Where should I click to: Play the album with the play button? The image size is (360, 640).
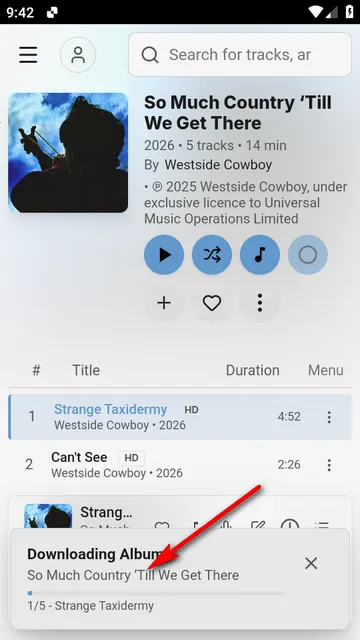pyautogui.click(x=164, y=255)
